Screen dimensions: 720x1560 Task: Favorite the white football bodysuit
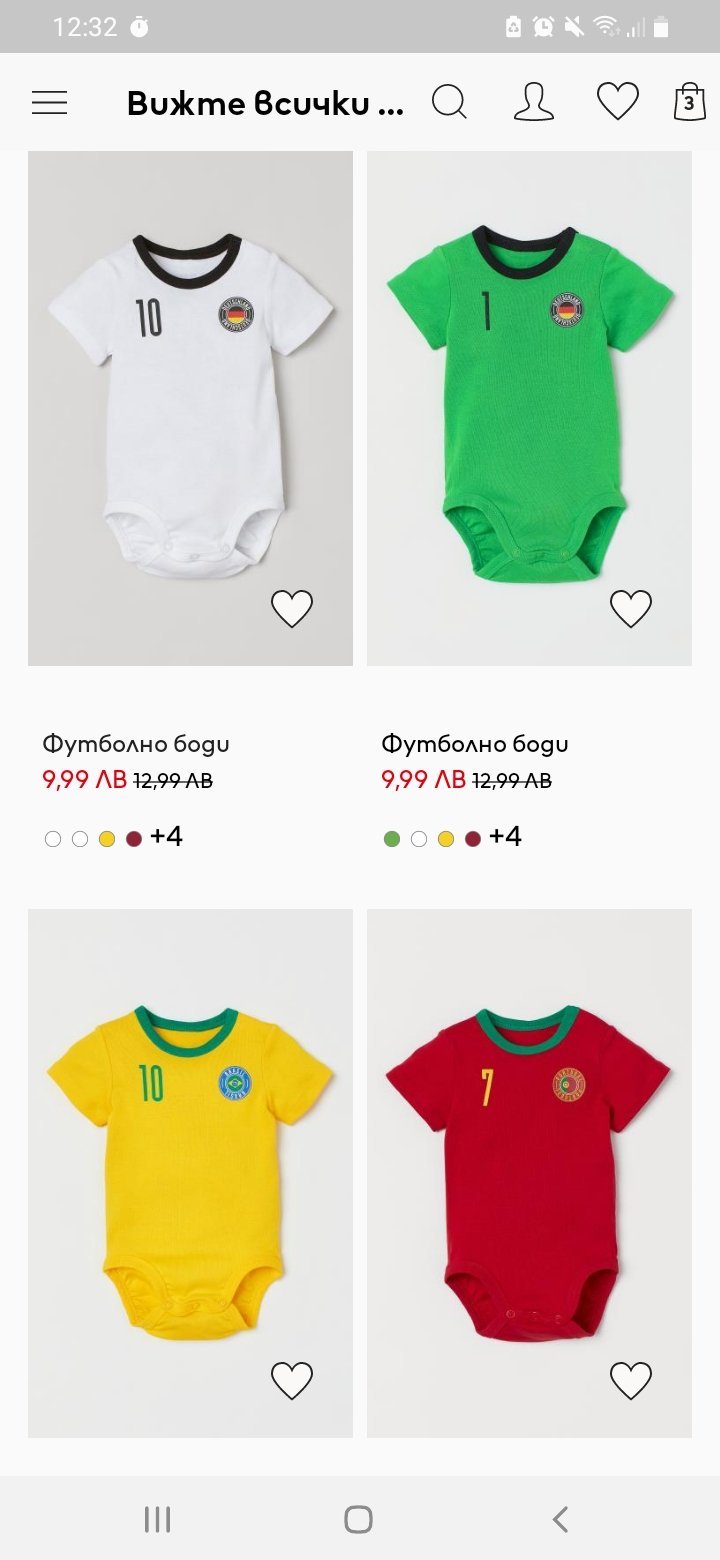[292, 608]
